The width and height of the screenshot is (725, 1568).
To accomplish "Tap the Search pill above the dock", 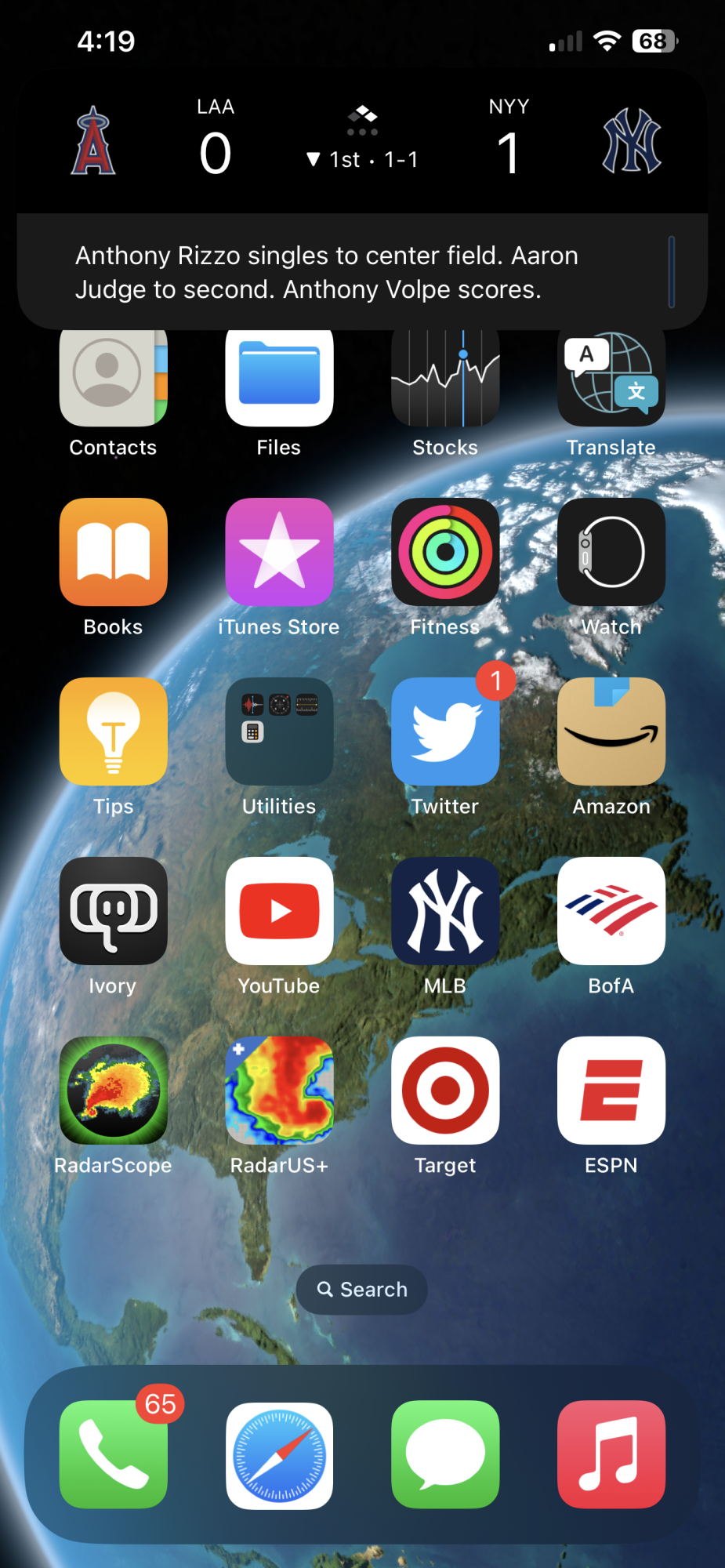I will [x=362, y=1290].
